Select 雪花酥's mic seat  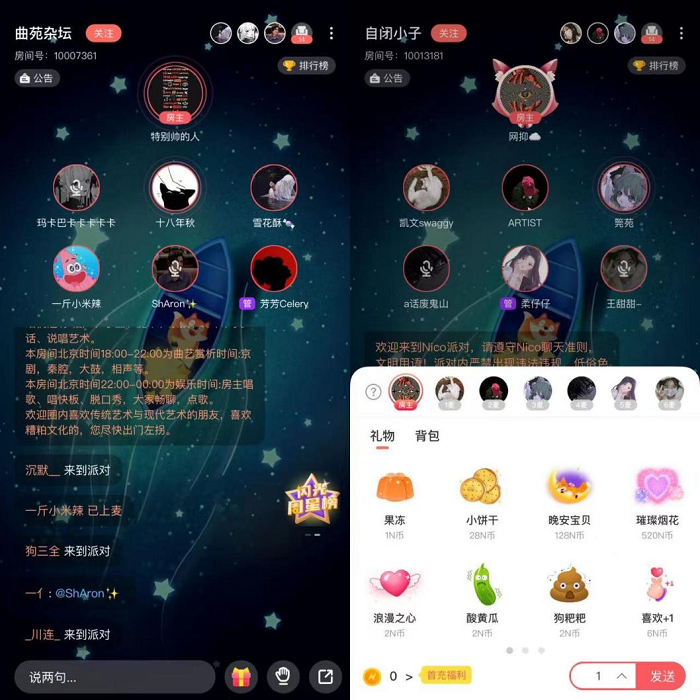[x=273, y=188]
